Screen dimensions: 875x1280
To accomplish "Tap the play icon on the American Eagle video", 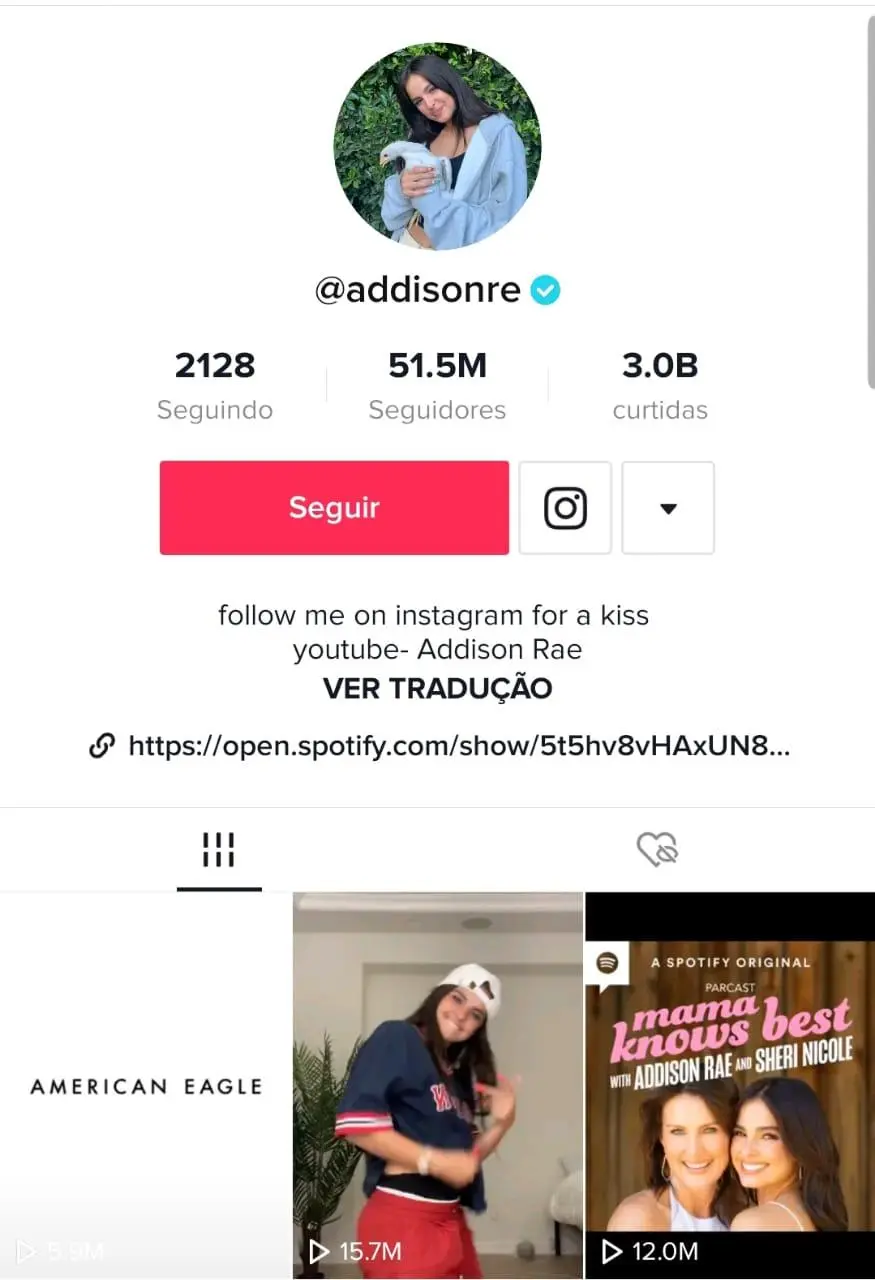I will click(27, 1251).
